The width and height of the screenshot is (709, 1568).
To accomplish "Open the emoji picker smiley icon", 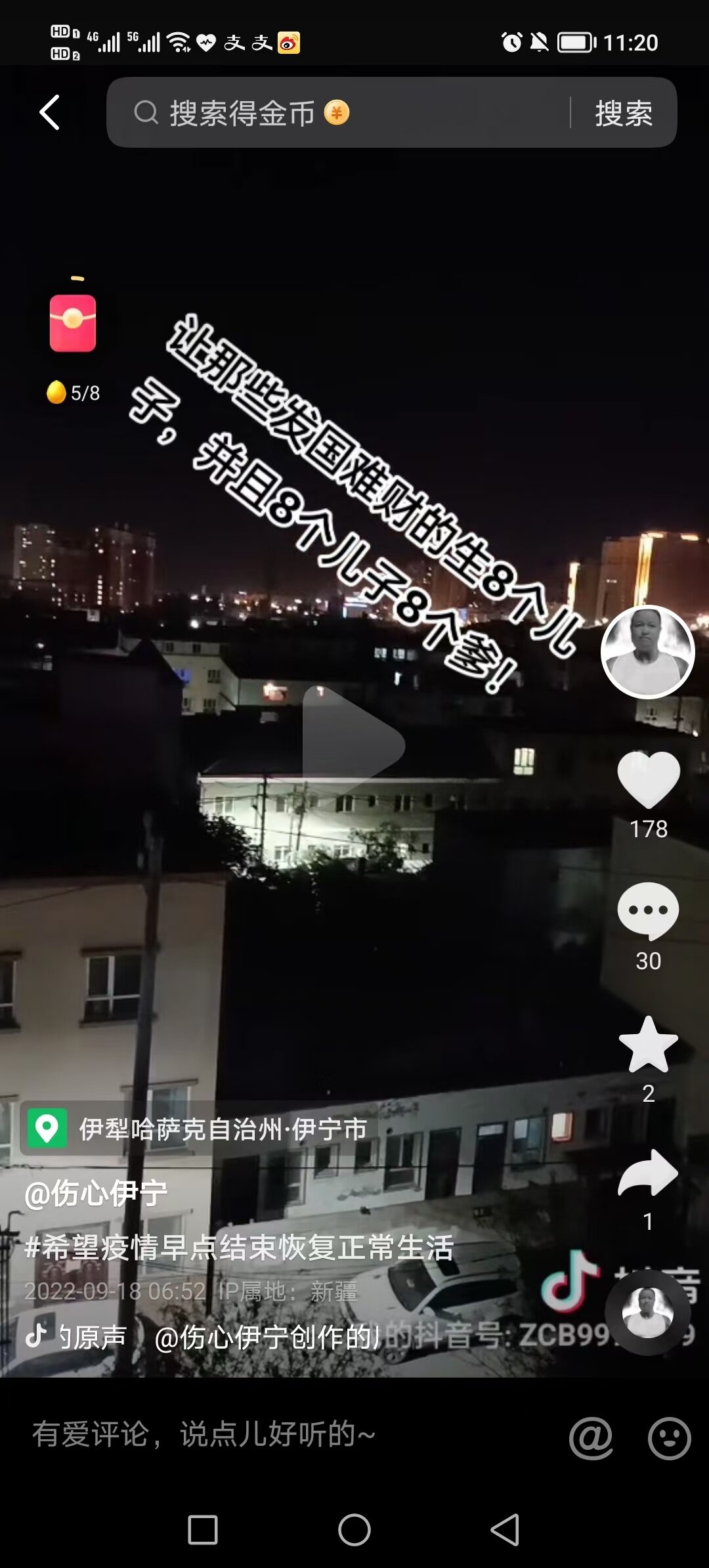I will (669, 1438).
